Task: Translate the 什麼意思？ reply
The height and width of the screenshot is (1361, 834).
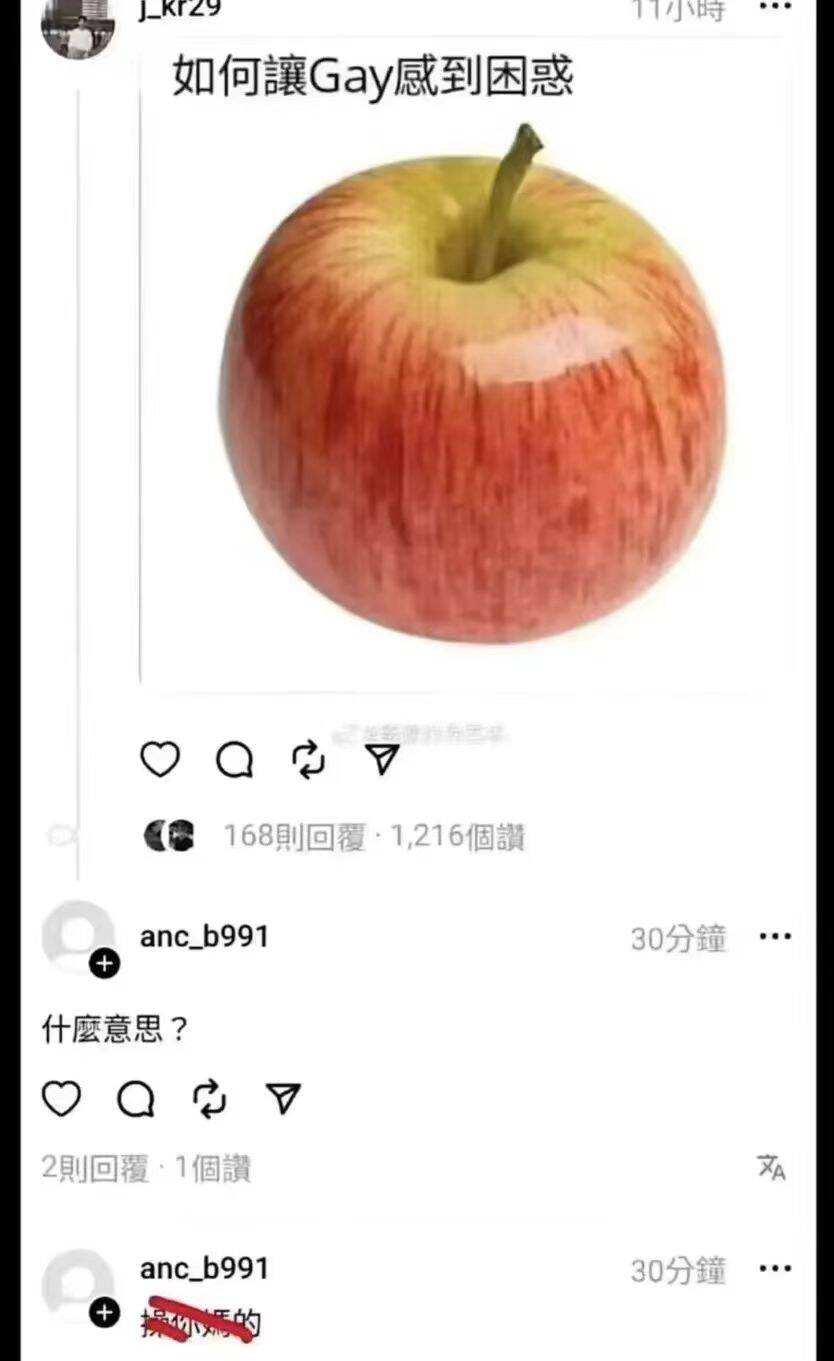Action: 771,1167
